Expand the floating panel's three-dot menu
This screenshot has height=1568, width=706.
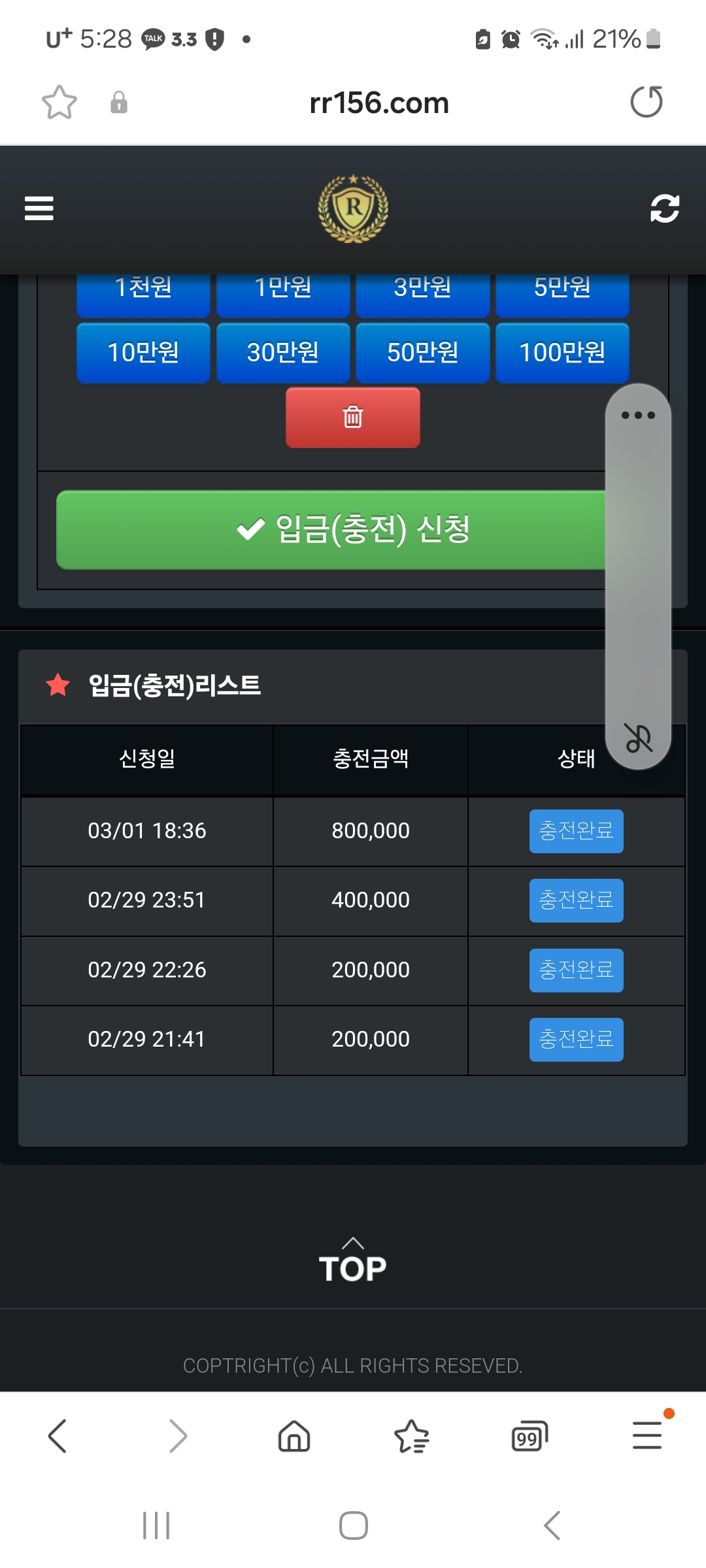click(638, 415)
